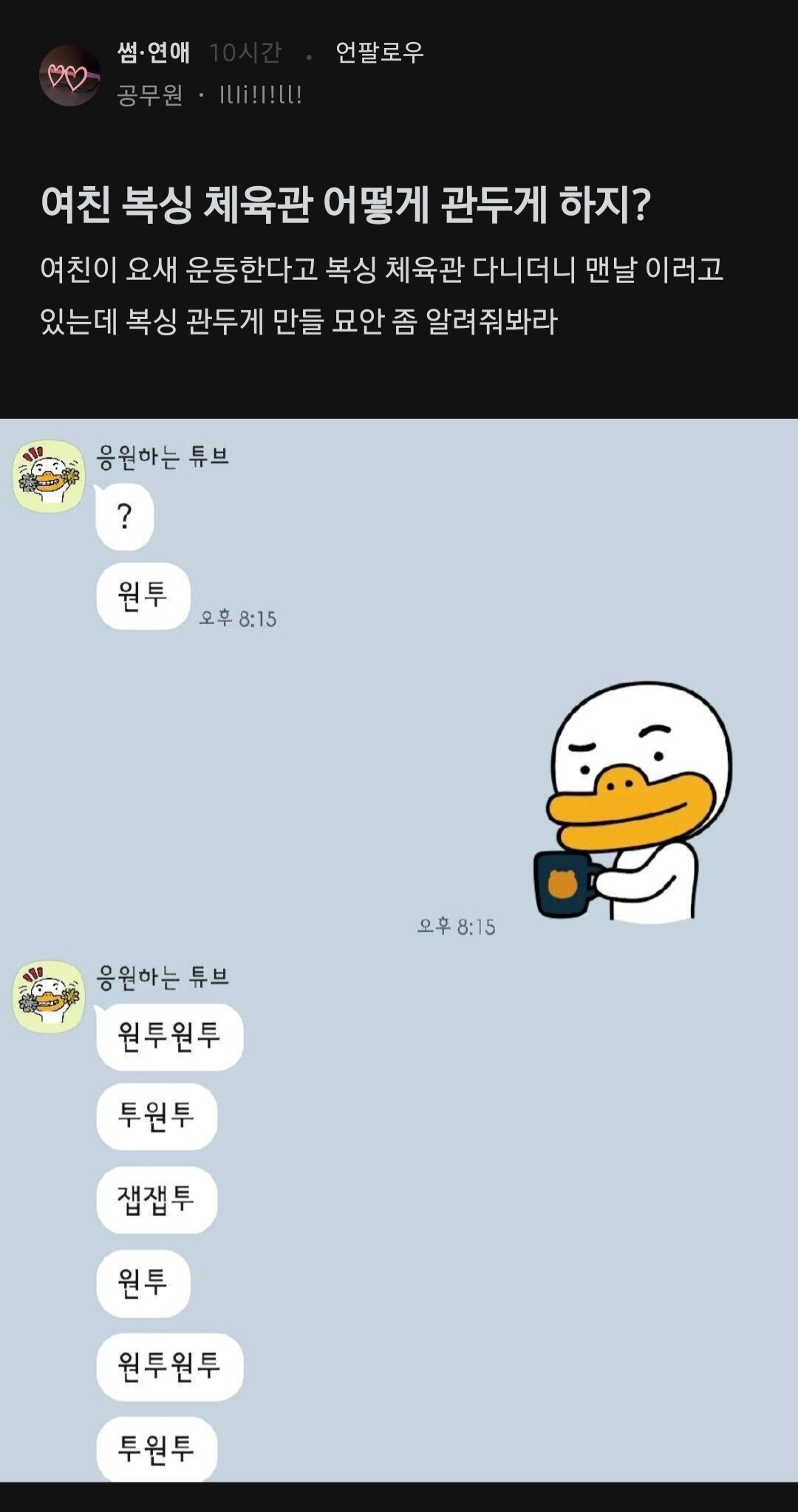798x1512 pixels.
Task: Open the attached chat screenshot image
Action: [x=399, y=949]
